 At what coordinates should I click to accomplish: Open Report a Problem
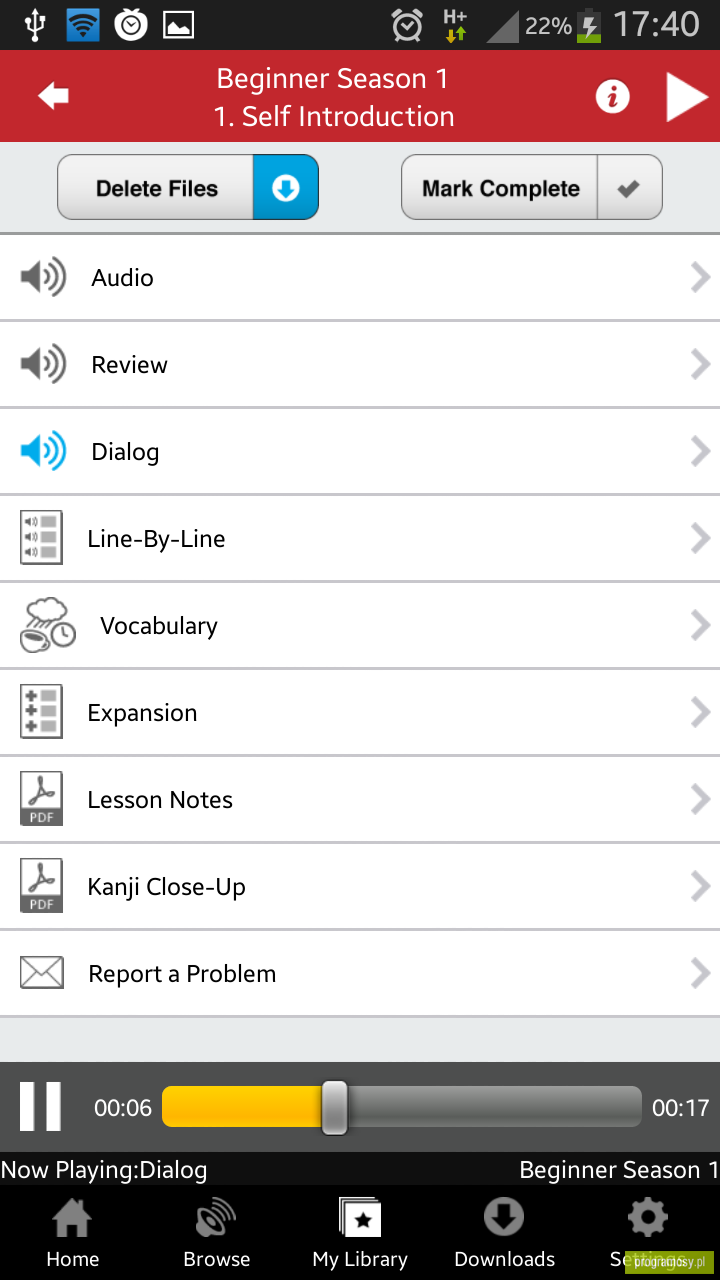pos(360,974)
